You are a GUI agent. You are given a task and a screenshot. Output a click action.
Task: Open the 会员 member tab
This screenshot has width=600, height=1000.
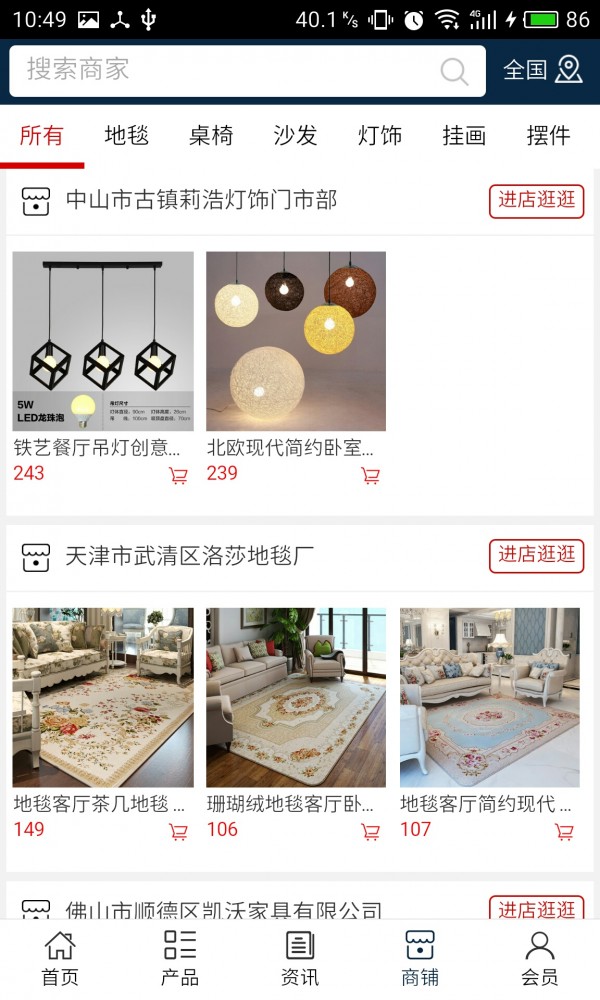pyautogui.click(x=540, y=958)
